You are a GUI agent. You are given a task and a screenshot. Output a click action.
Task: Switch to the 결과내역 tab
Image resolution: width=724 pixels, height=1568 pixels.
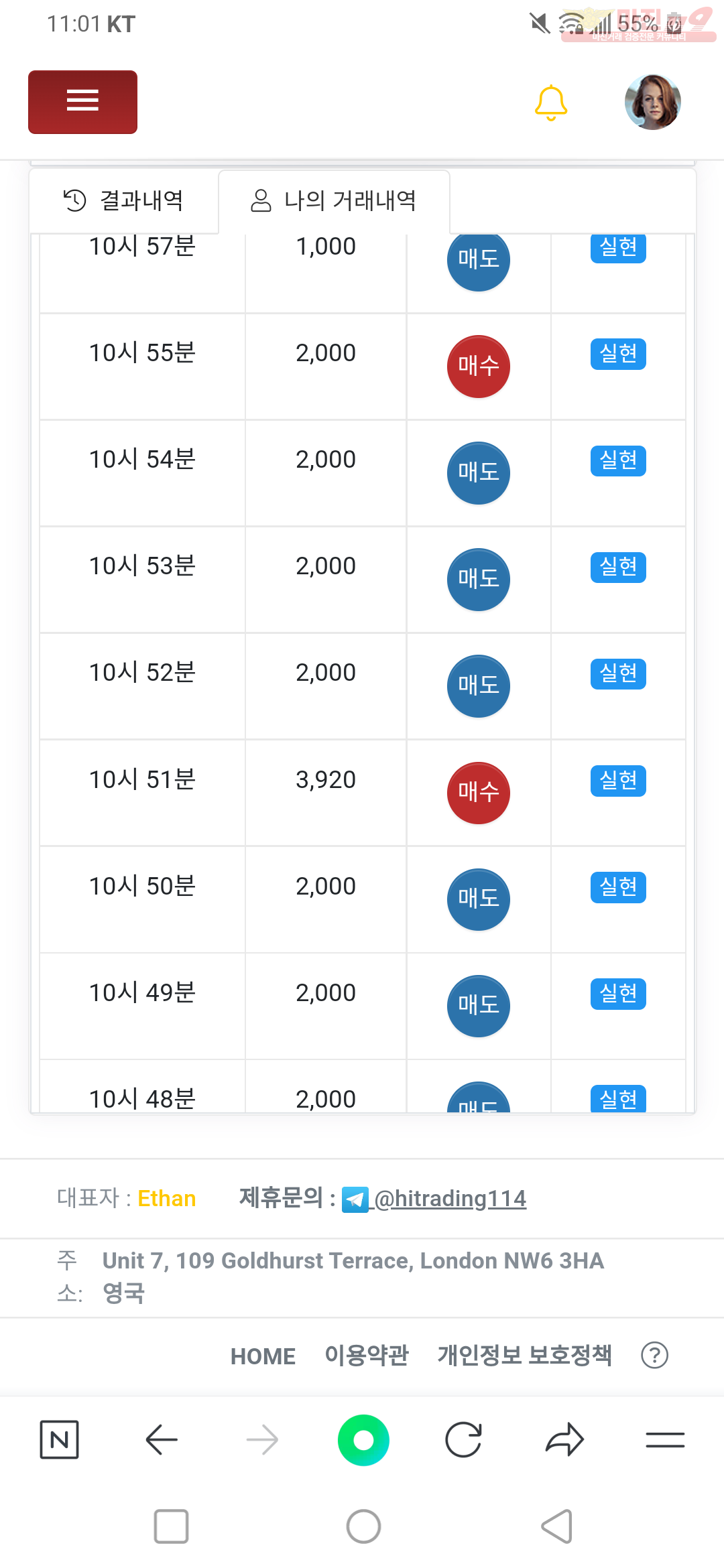(x=123, y=200)
